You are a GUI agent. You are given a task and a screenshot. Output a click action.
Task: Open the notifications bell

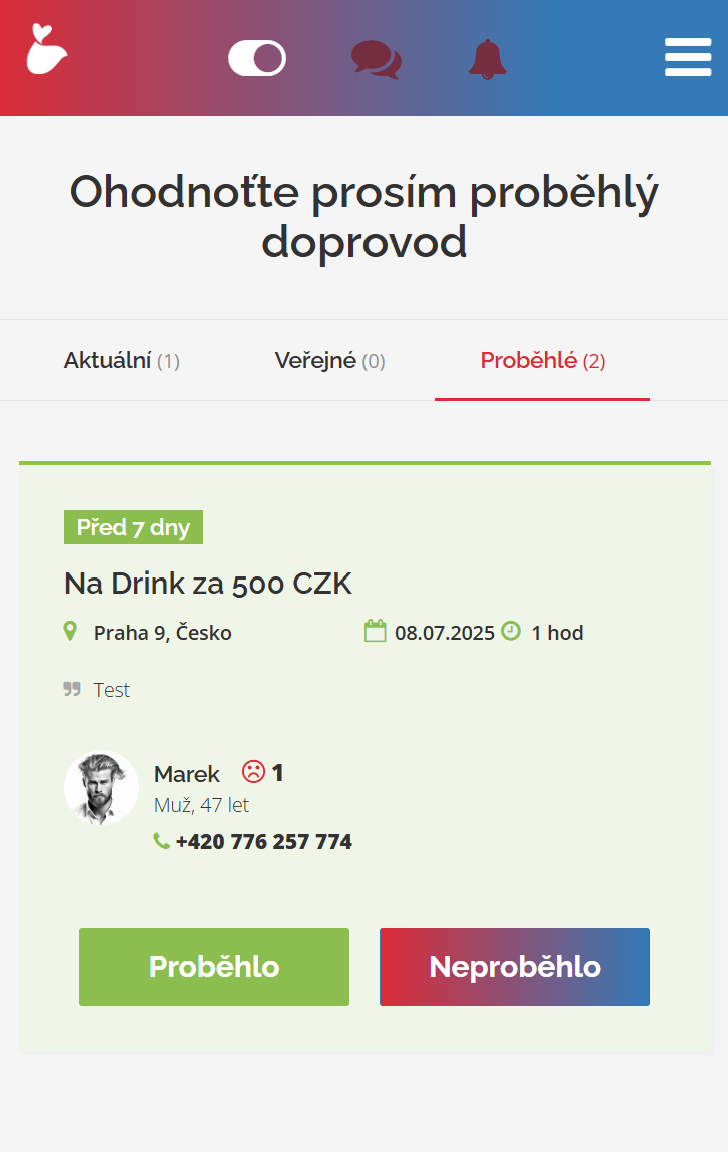pyautogui.click(x=488, y=60)
